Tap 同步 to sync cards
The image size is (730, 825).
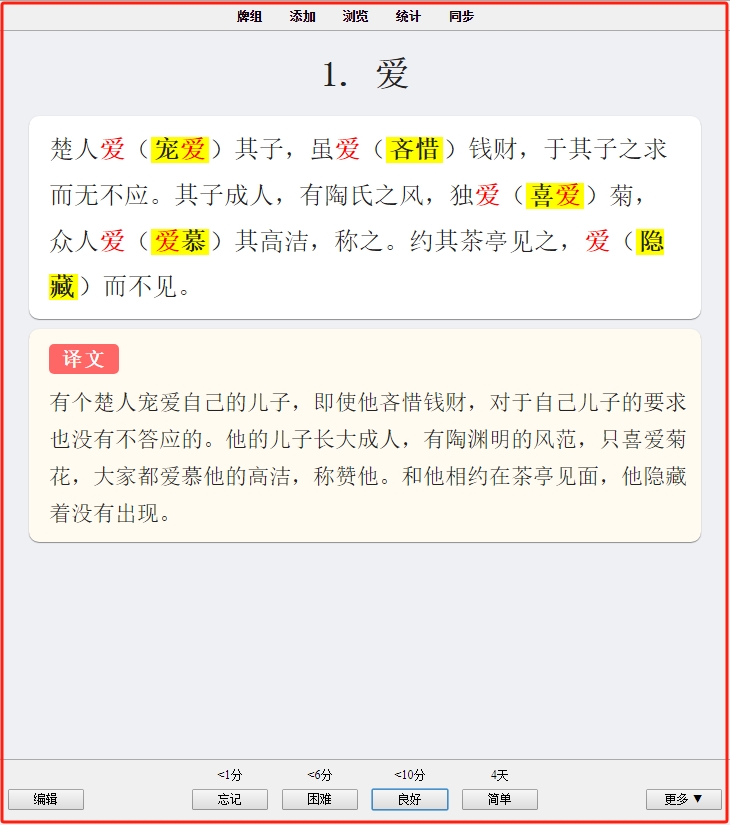(461, 16)
